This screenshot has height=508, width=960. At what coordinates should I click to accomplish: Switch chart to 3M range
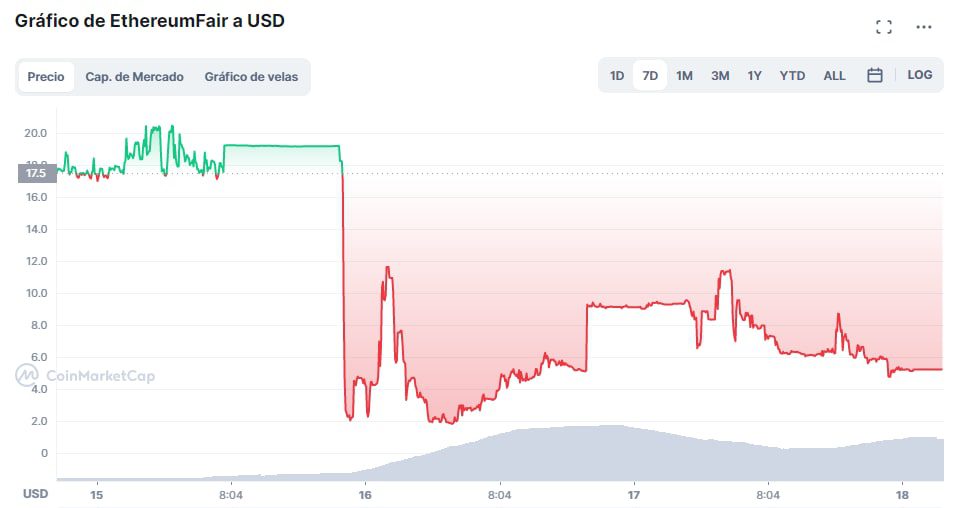click(x=720, y=76)
